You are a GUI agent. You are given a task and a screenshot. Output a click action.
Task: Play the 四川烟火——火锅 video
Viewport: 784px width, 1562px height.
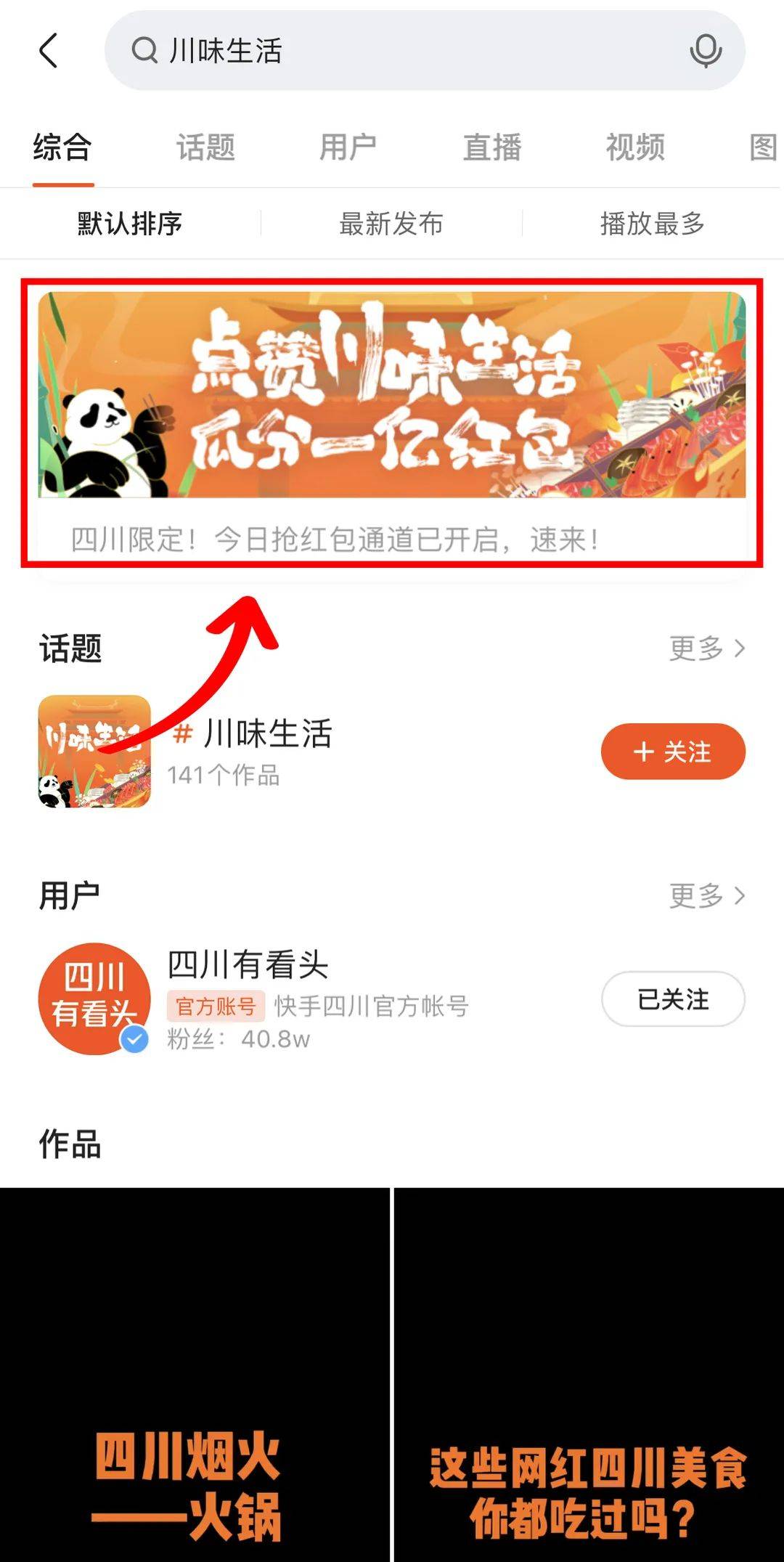pos(195,1372)
